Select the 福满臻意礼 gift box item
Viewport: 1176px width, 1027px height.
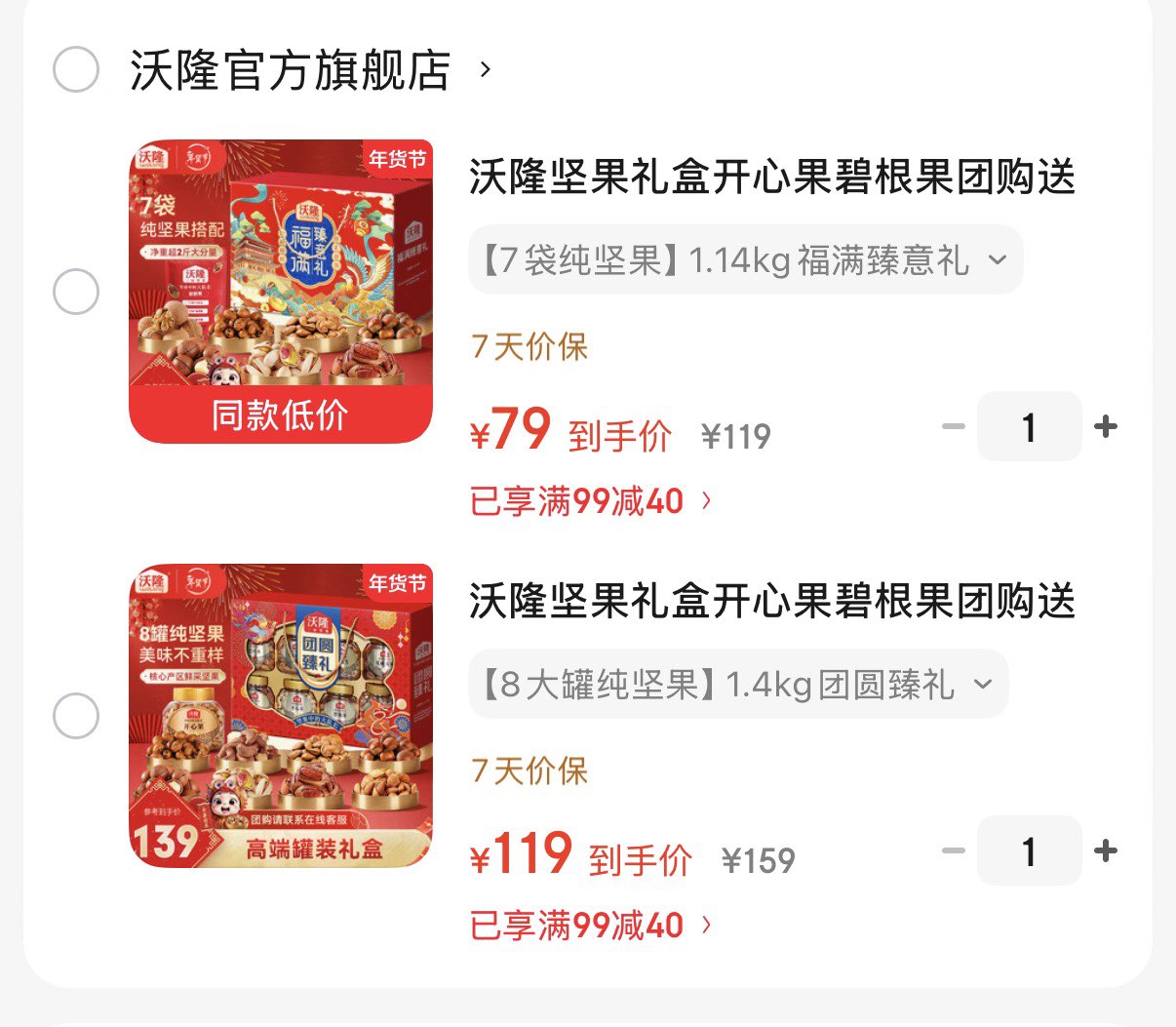coord(76,292)
